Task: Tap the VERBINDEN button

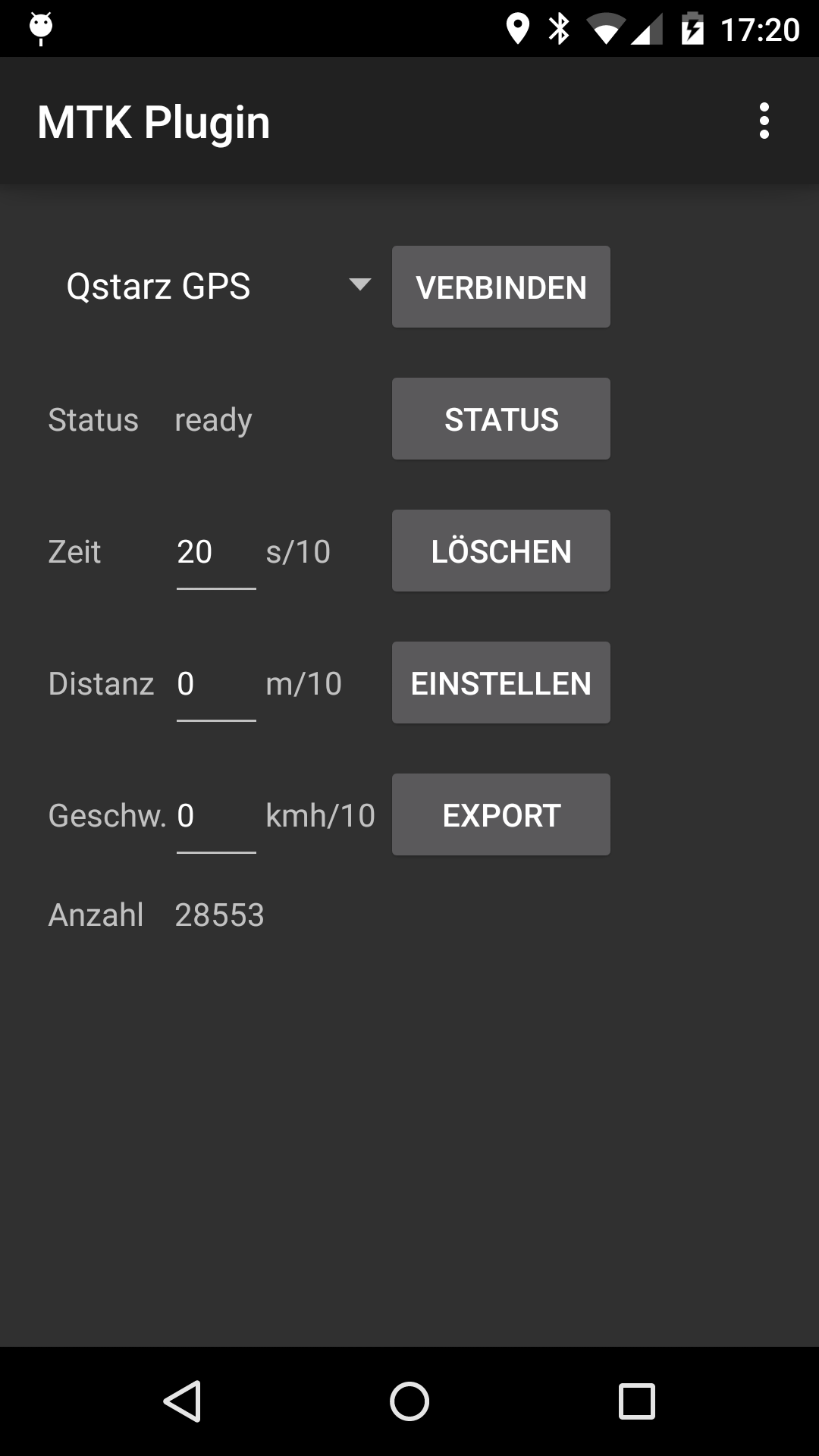Action: (500, 287)
